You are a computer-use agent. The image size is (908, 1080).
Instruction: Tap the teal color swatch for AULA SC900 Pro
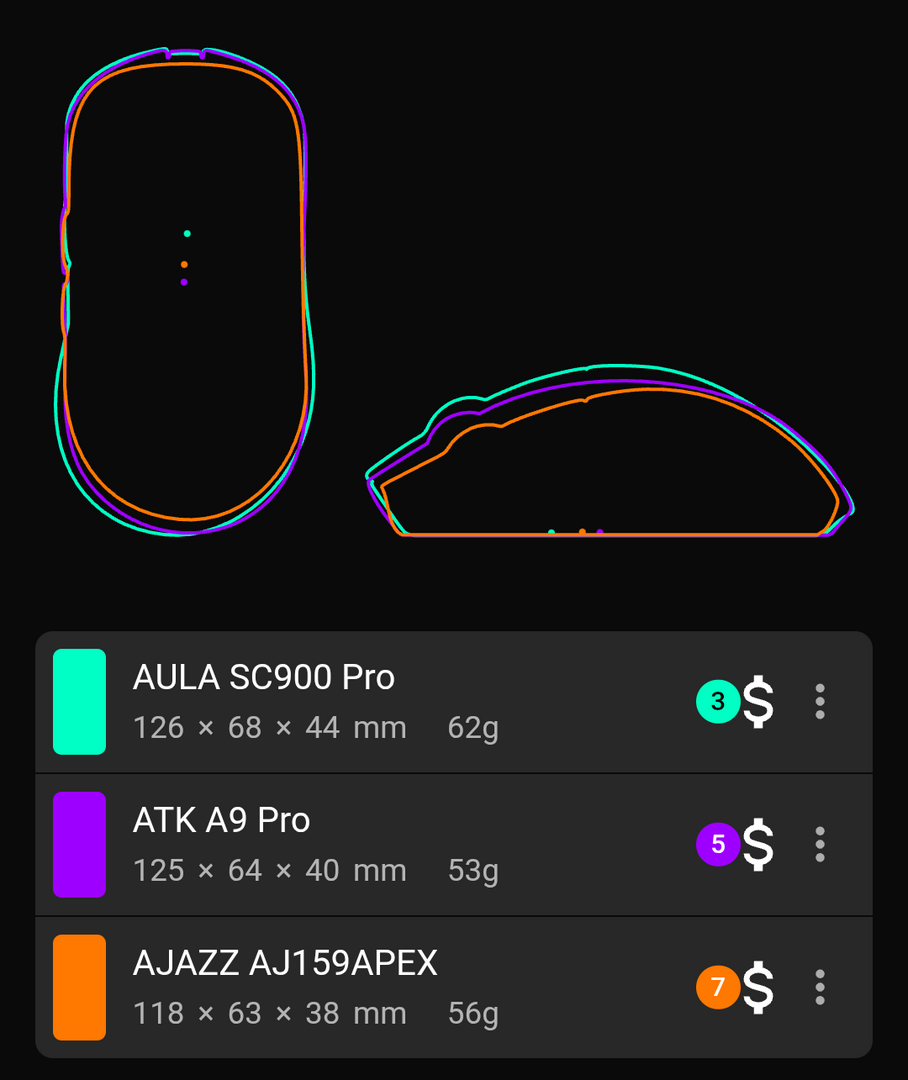point(79,702)
